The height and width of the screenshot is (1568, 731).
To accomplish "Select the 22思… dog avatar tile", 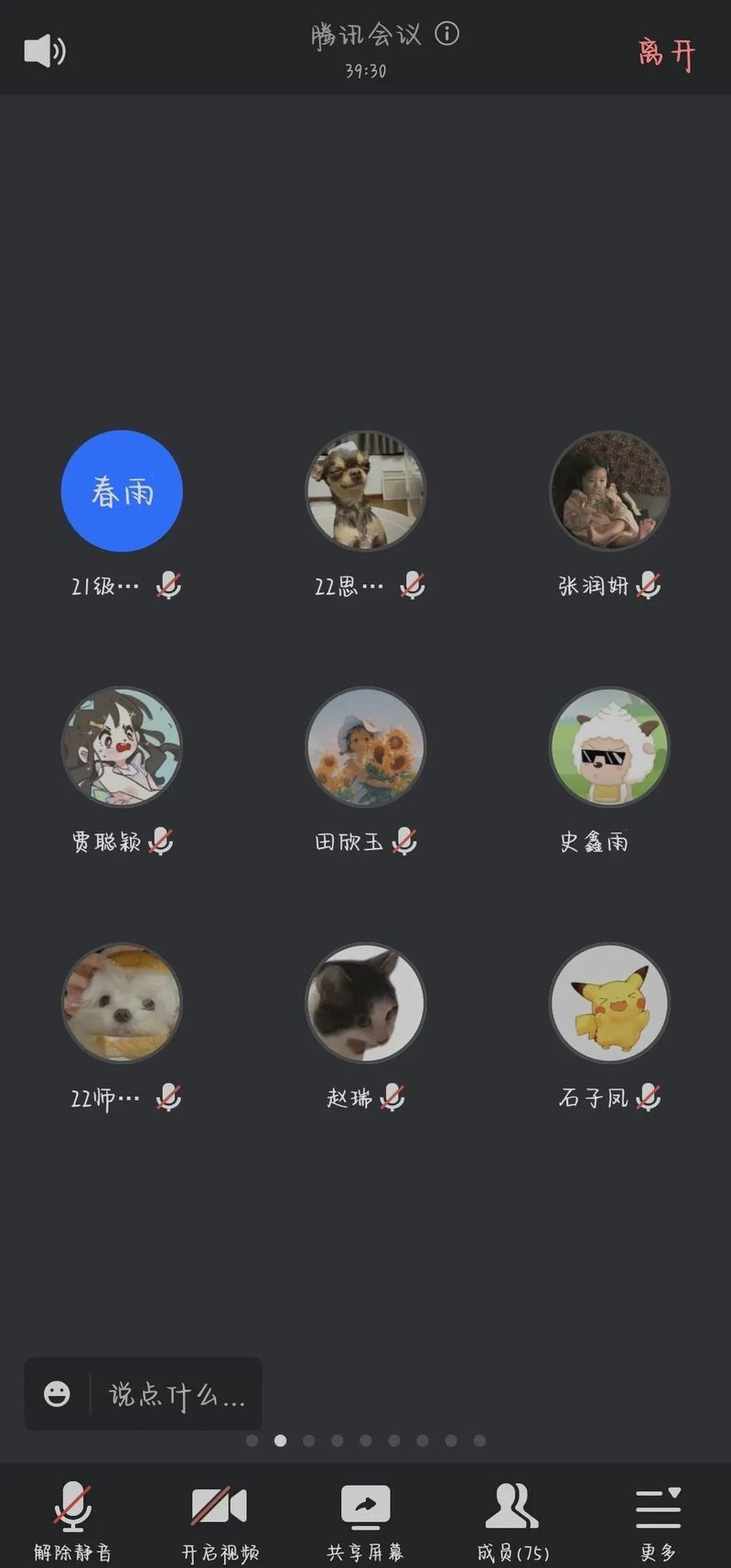I will click(x=365, y=491).
